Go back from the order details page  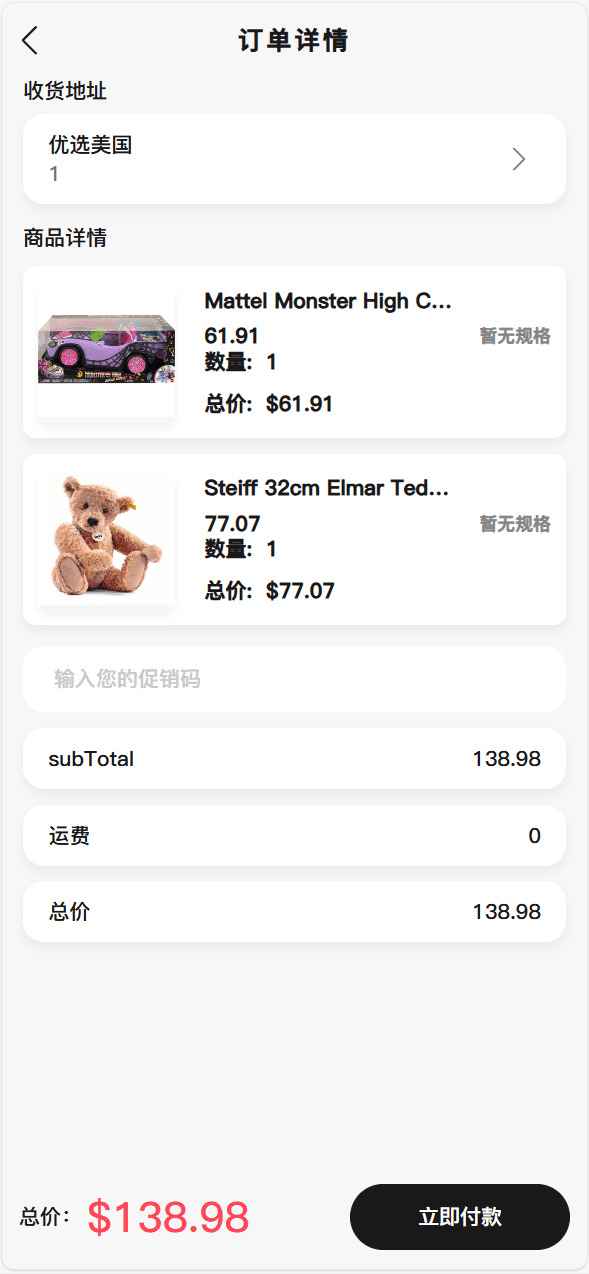point(30,41)
